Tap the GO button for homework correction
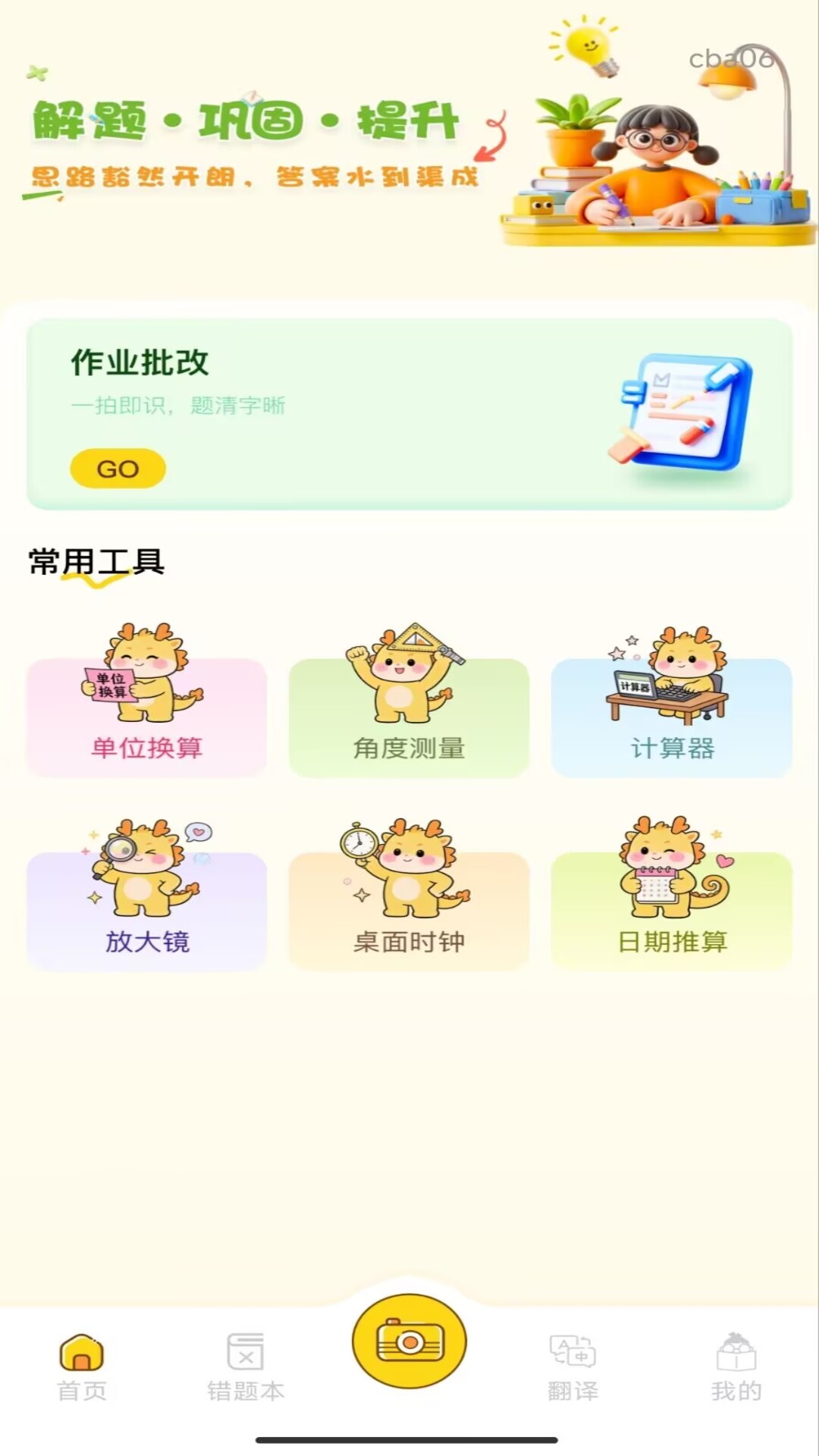 point(118,469)
